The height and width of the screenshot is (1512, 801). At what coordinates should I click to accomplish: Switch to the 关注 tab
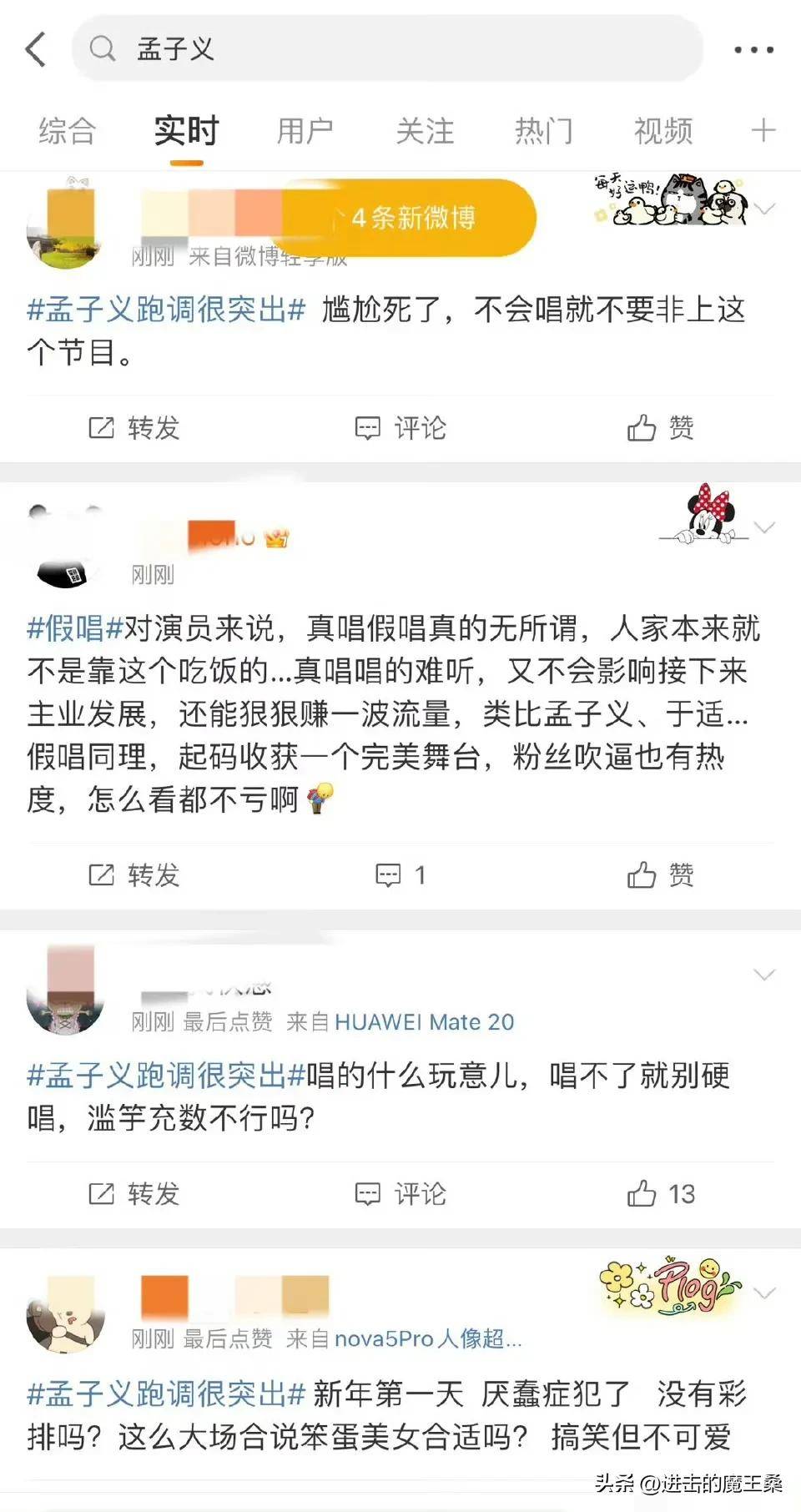tap(425, 131)
